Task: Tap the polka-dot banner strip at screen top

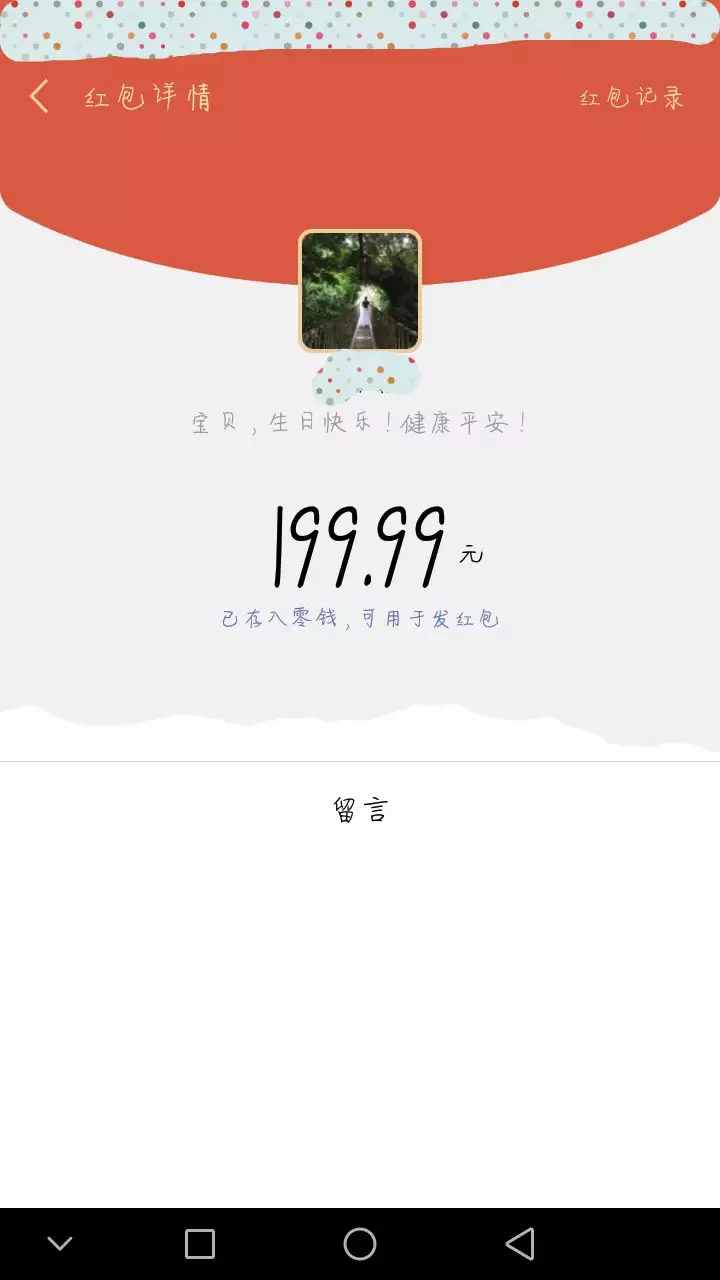Action: point(360,25)
